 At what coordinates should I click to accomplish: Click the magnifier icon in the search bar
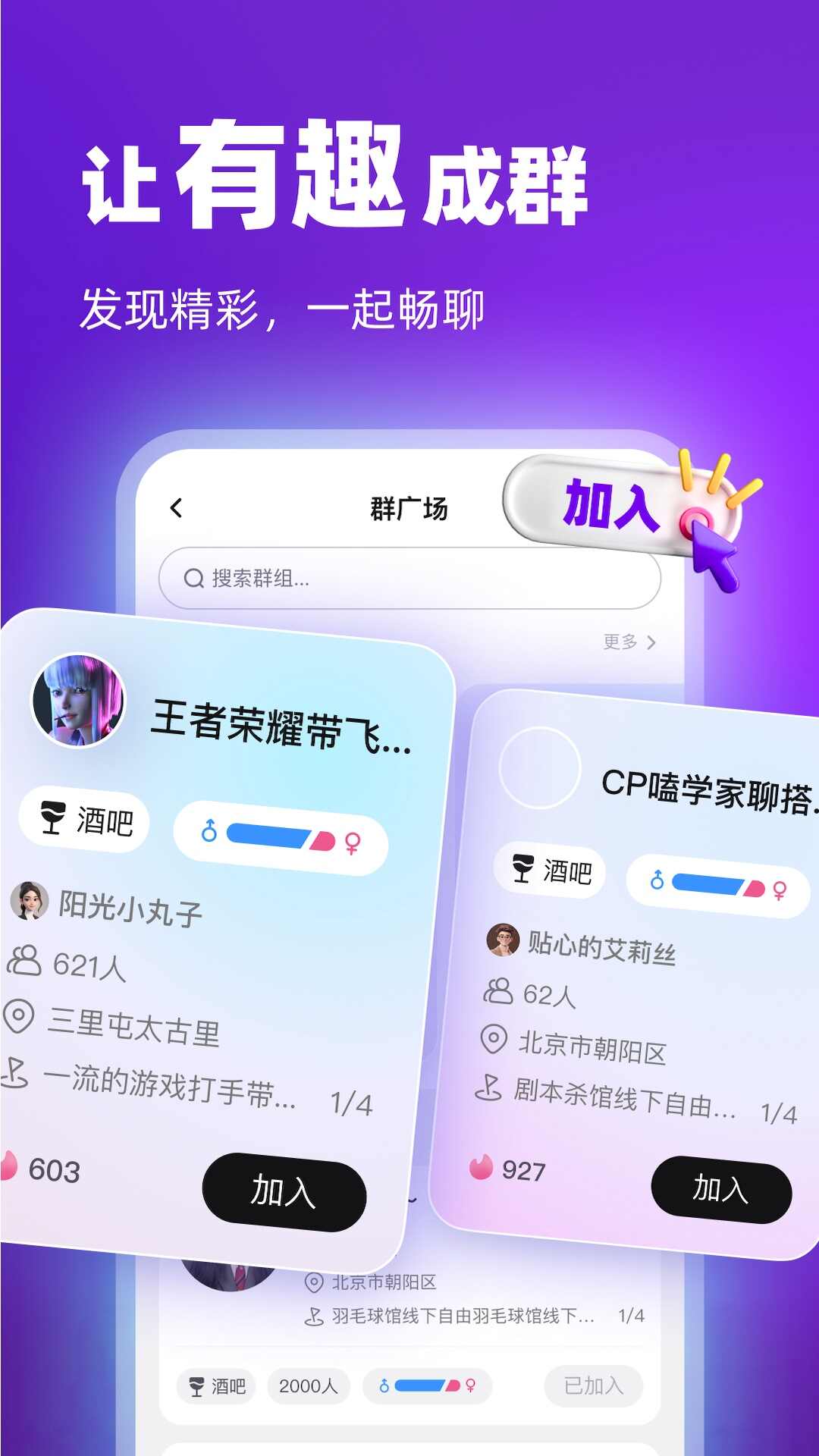point(192,577)
